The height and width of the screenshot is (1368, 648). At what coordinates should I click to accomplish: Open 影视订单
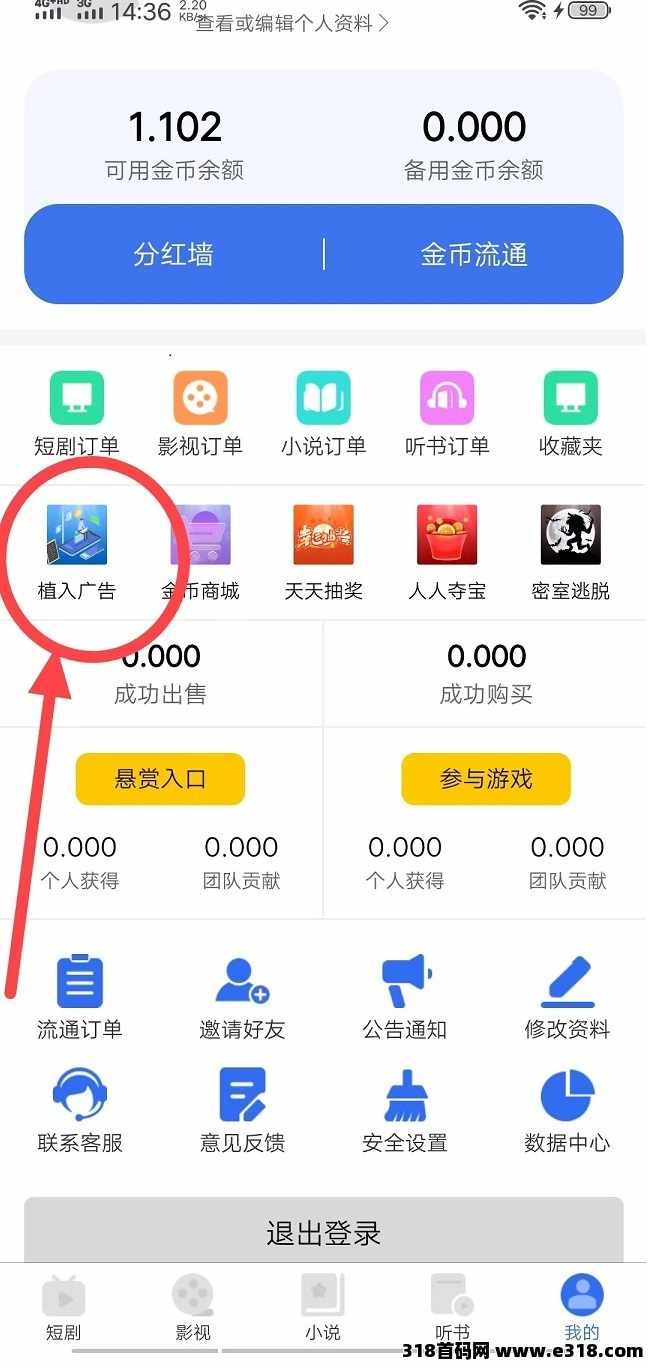(x=200, y=412)
